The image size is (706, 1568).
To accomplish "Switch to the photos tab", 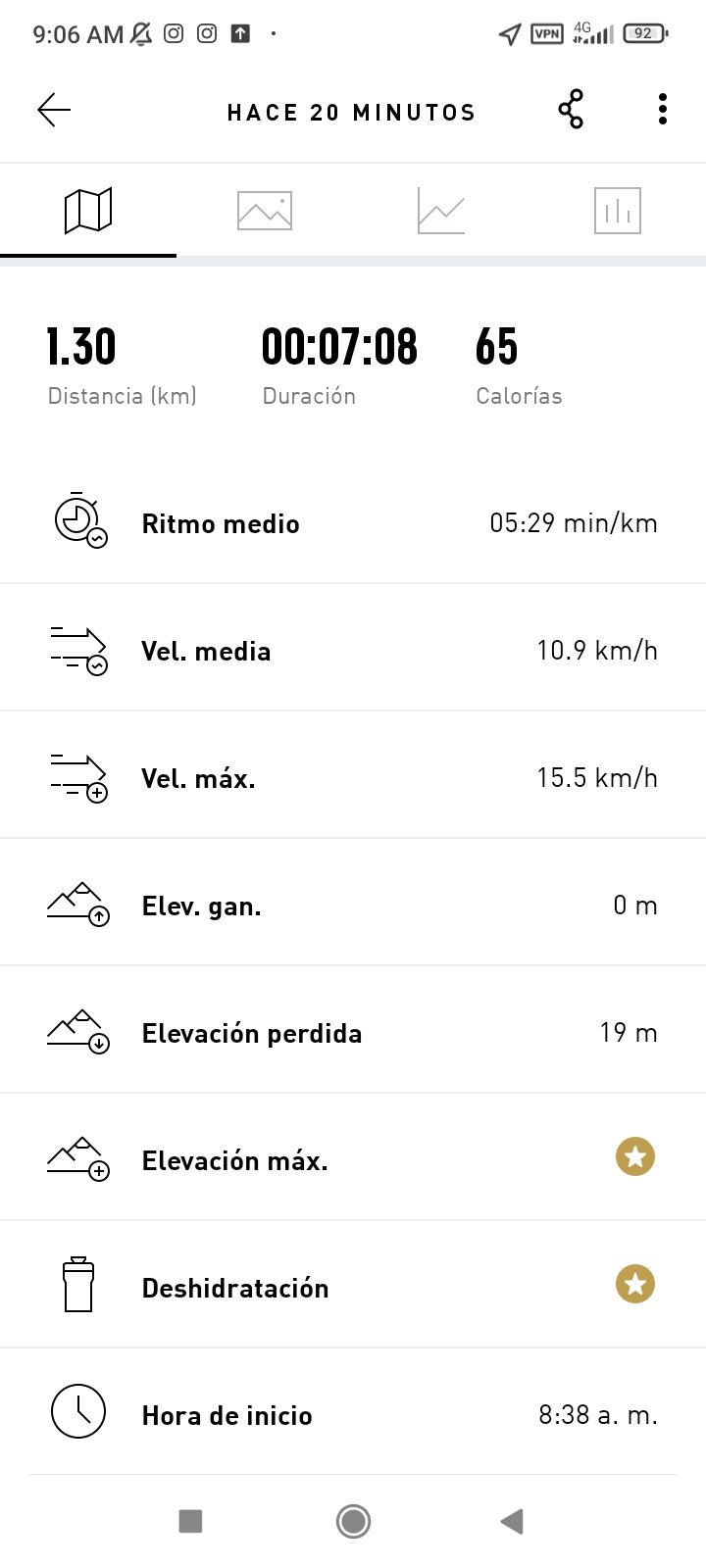I will point(265,210).
